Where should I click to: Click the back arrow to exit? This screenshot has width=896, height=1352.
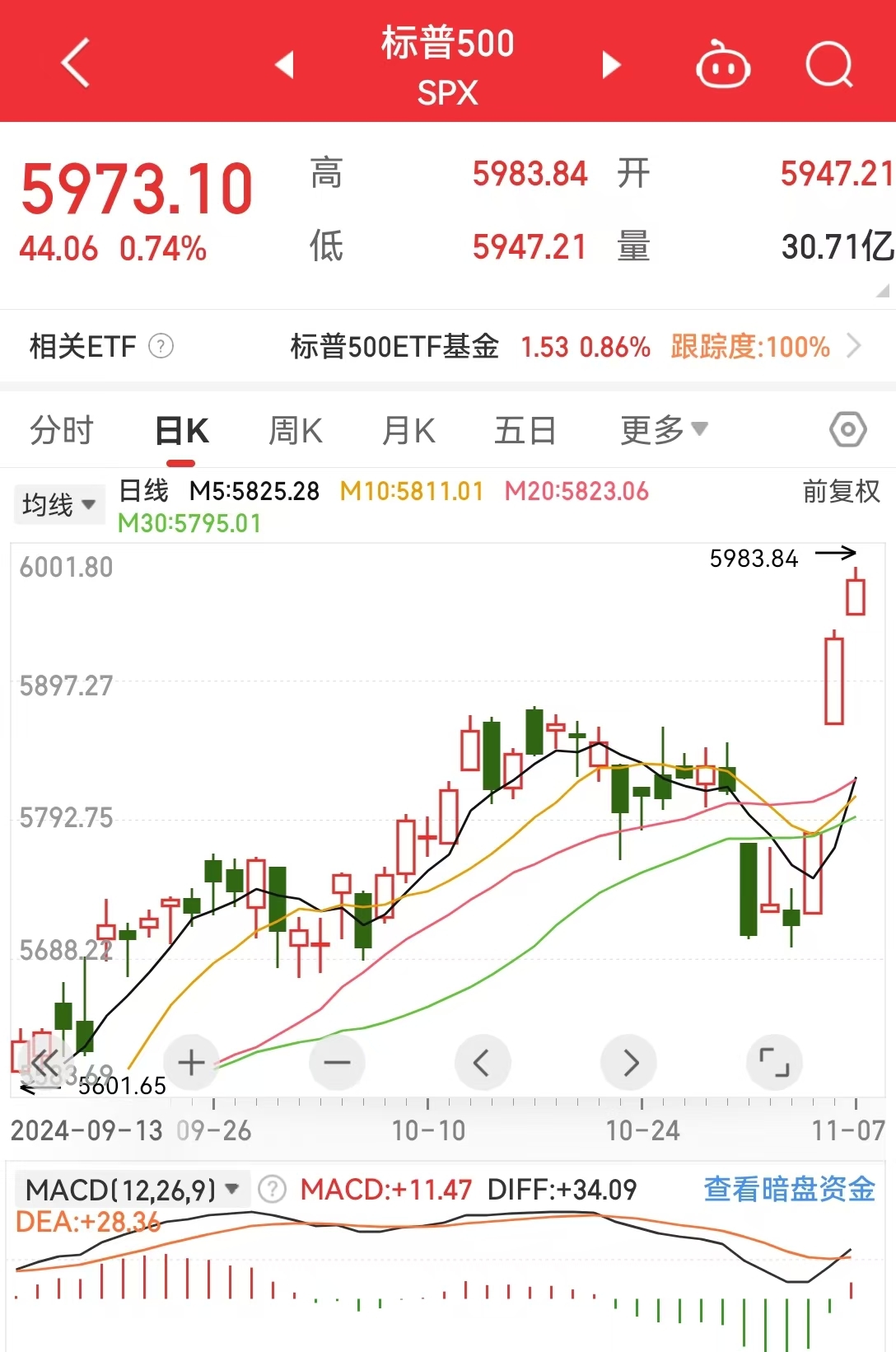pyautogui.click(x=76, y=64)
